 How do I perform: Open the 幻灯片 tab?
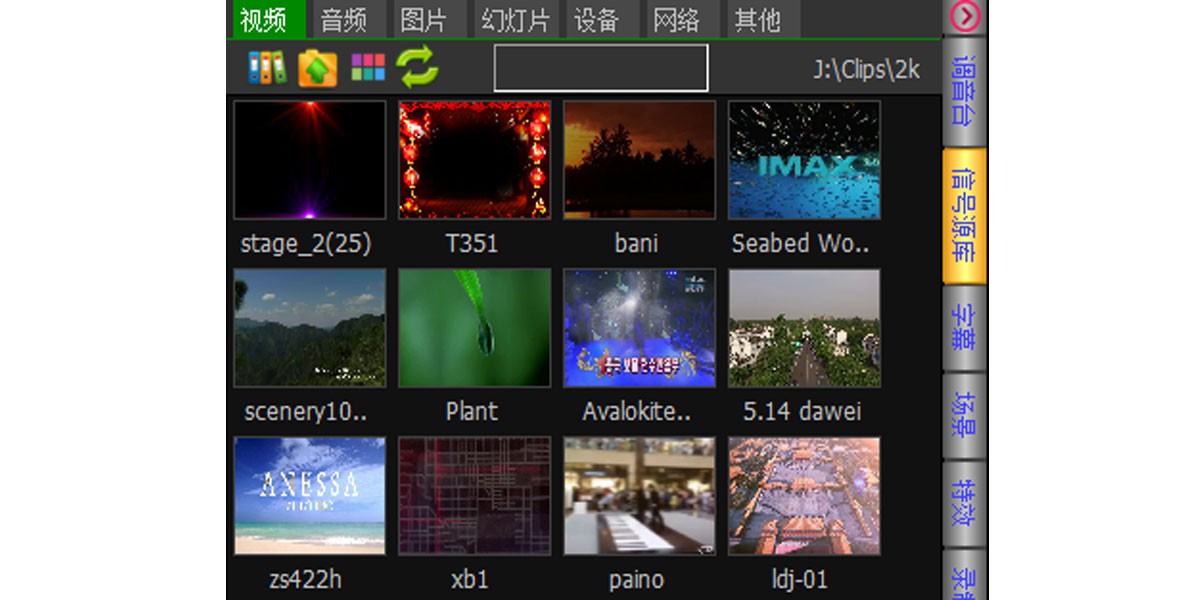pos(515,19)
